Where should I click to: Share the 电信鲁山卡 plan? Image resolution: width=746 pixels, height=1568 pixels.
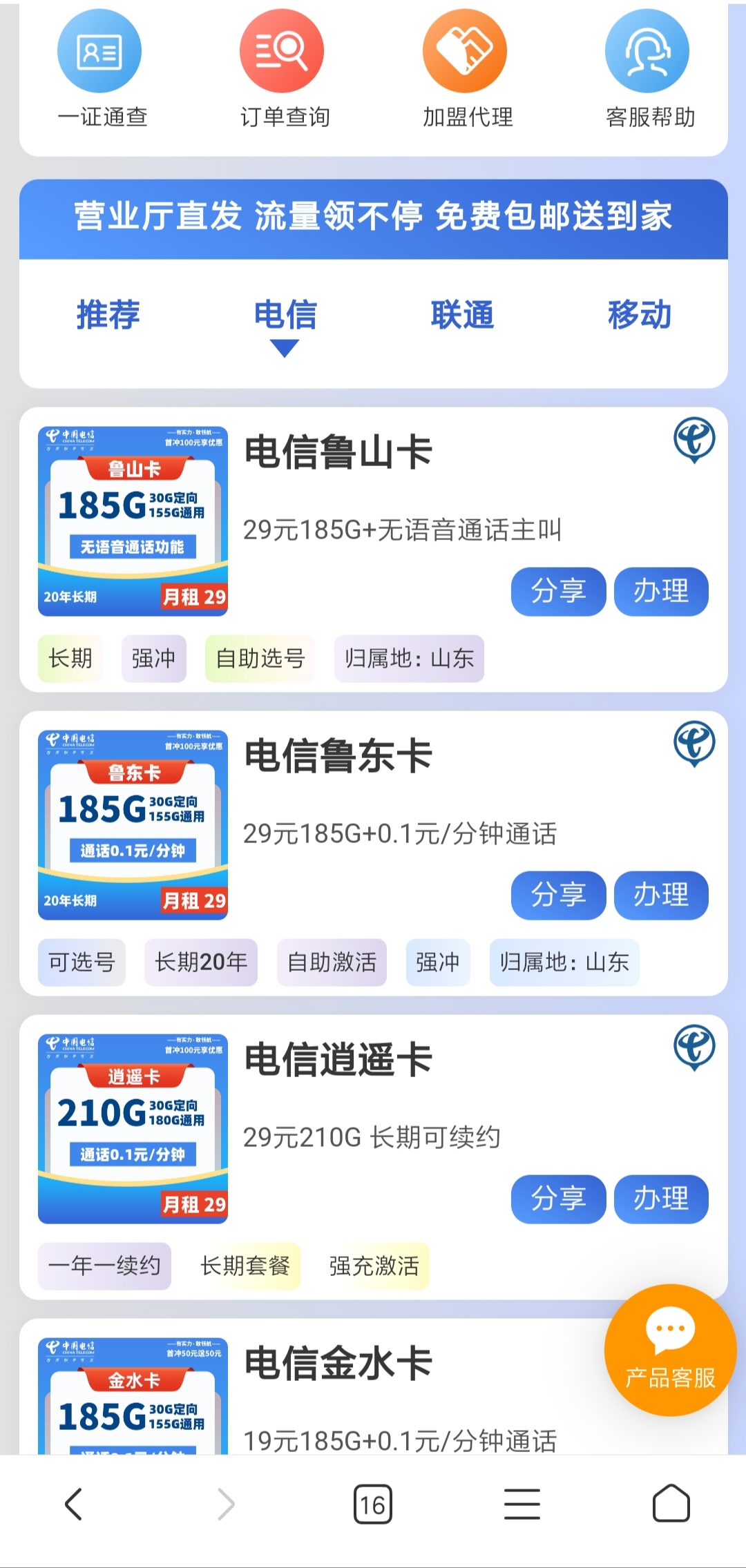coord(558,592)
